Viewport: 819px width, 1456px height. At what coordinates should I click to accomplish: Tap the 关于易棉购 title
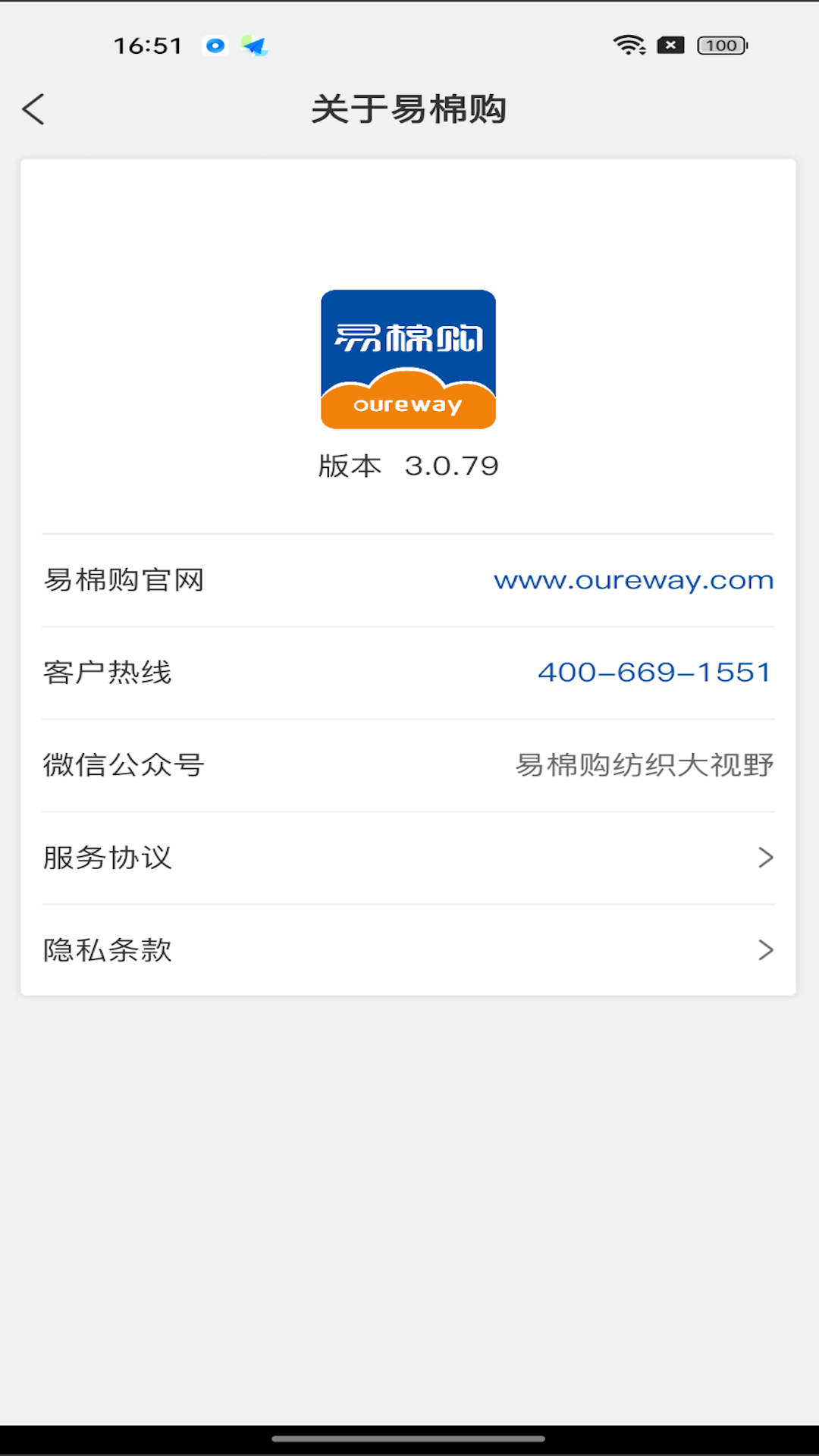(409, 108)
